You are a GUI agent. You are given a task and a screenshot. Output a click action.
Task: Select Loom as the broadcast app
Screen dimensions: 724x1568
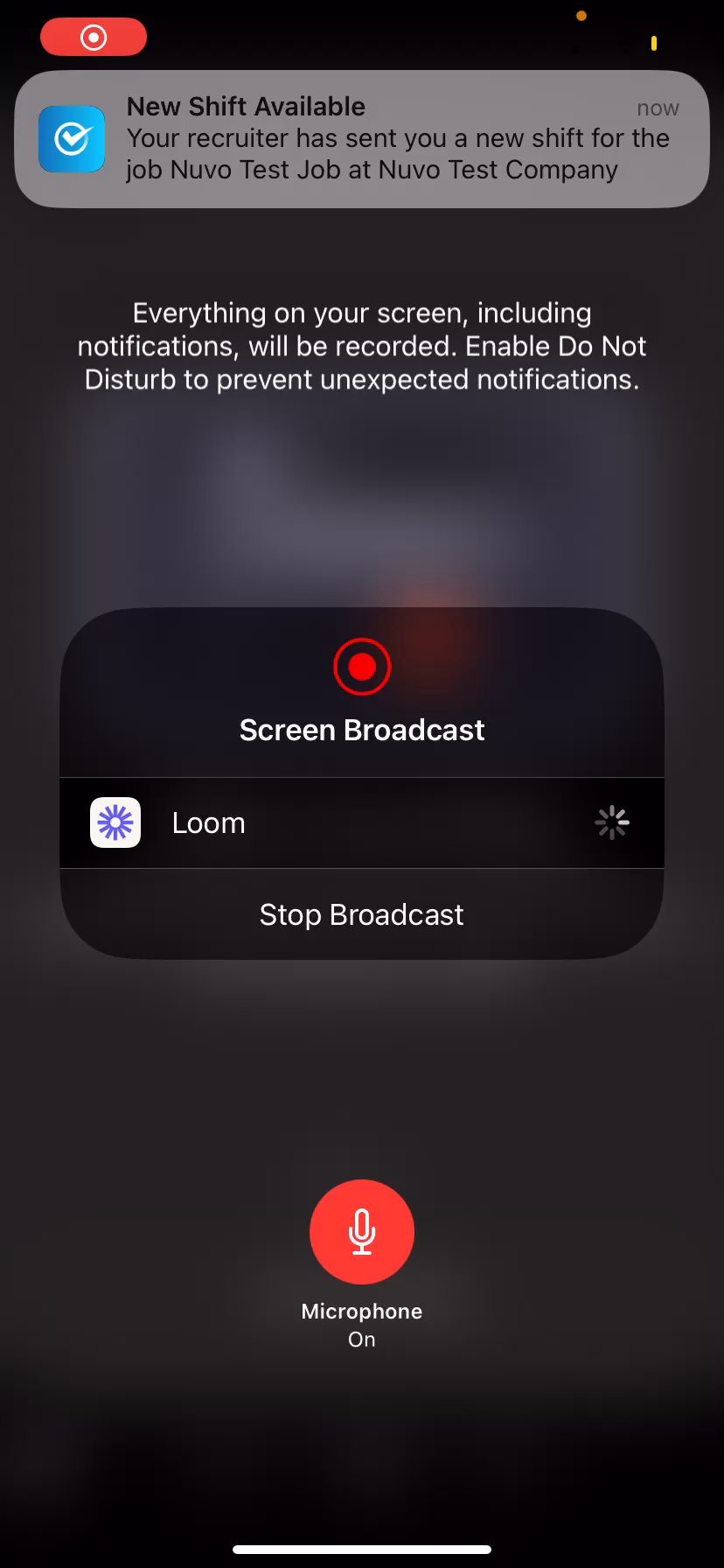click(361, 822)
